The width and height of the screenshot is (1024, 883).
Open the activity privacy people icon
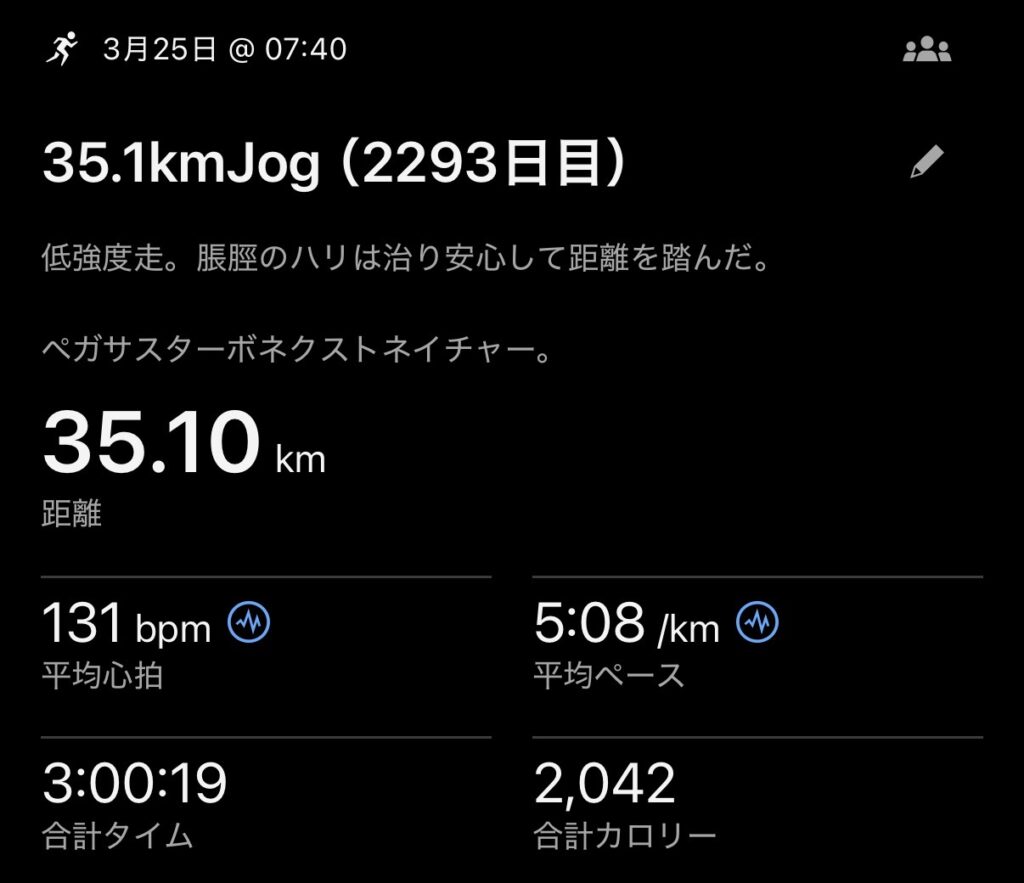tap(926, 50)
